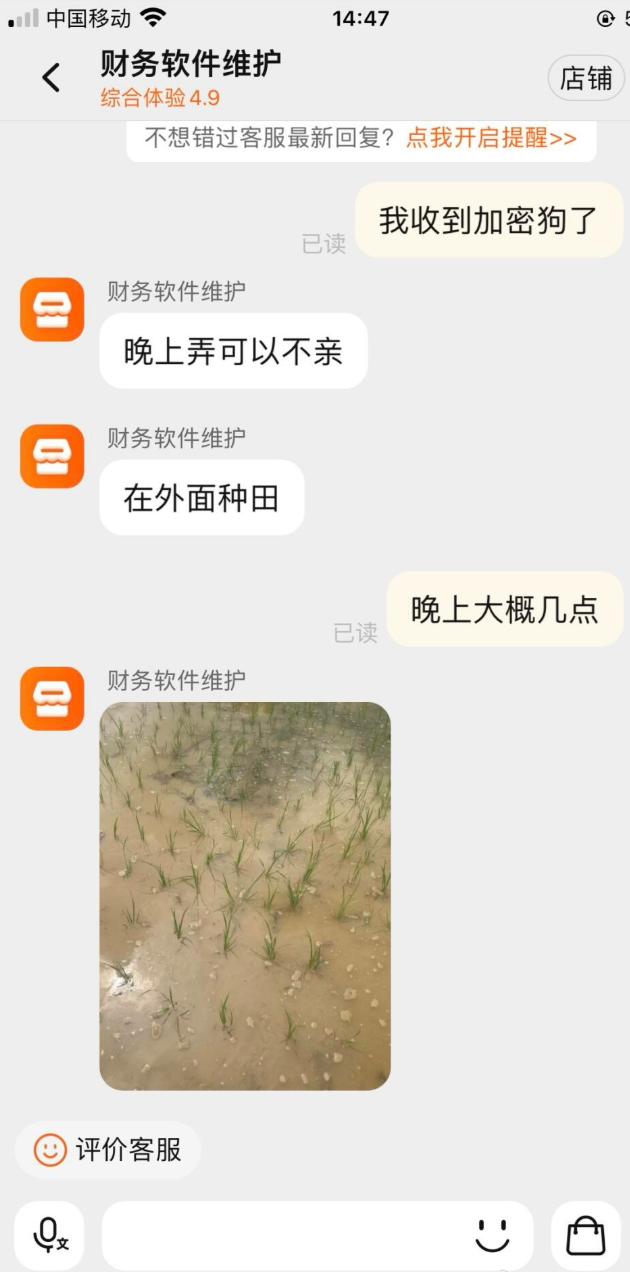The height and width of the screenshot is (1272, 630).
Task: Go back using the arrow
Action: [51, 78]
